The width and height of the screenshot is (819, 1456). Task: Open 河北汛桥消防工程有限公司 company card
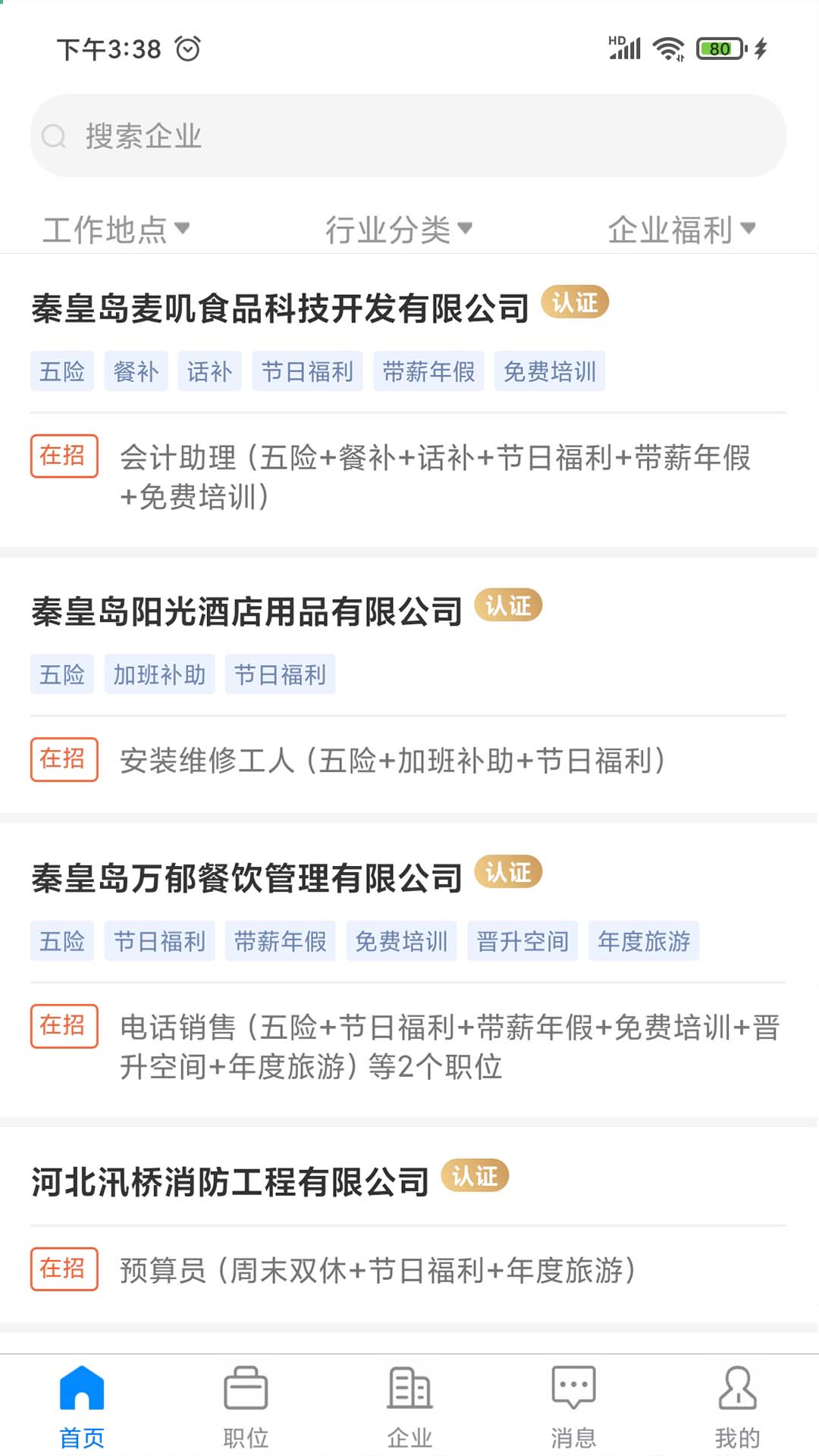[230, 1181]
